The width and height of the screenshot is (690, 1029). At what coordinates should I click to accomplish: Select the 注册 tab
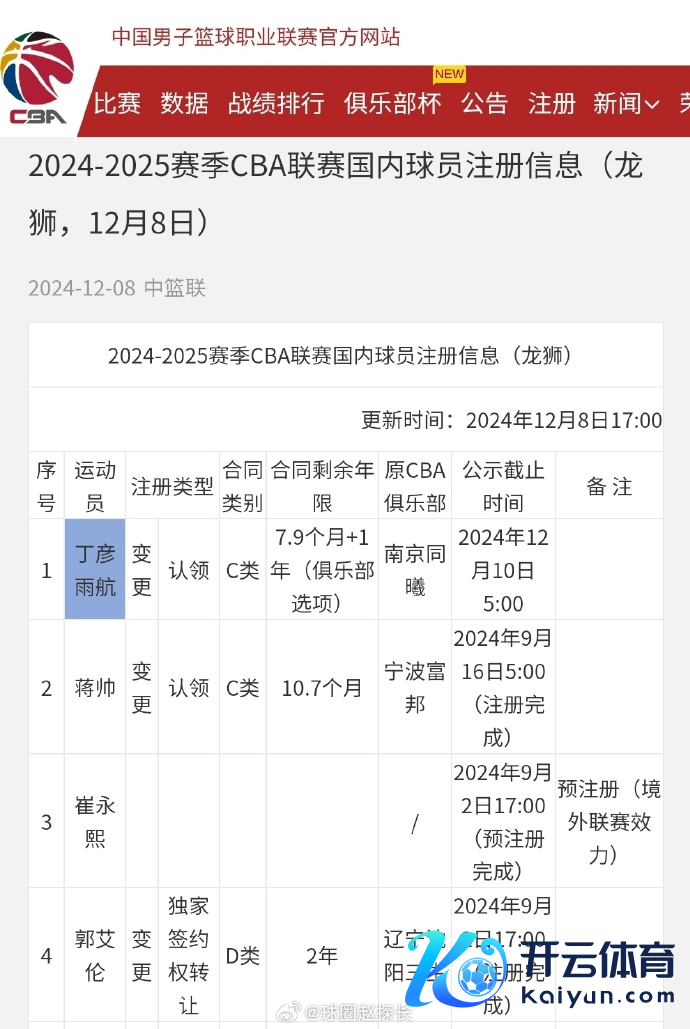click(x=551, y=103)
